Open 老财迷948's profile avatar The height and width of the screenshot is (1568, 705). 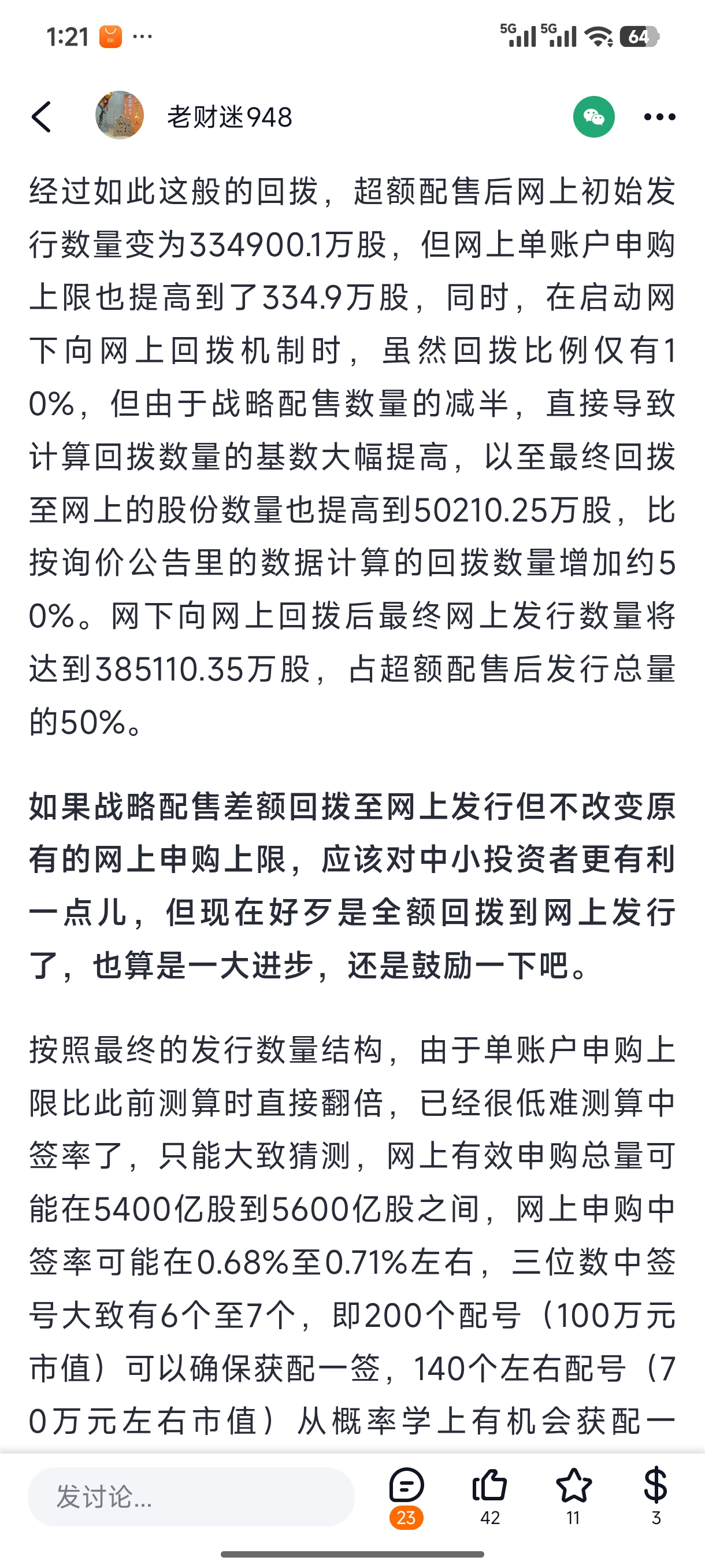point(119,116)
